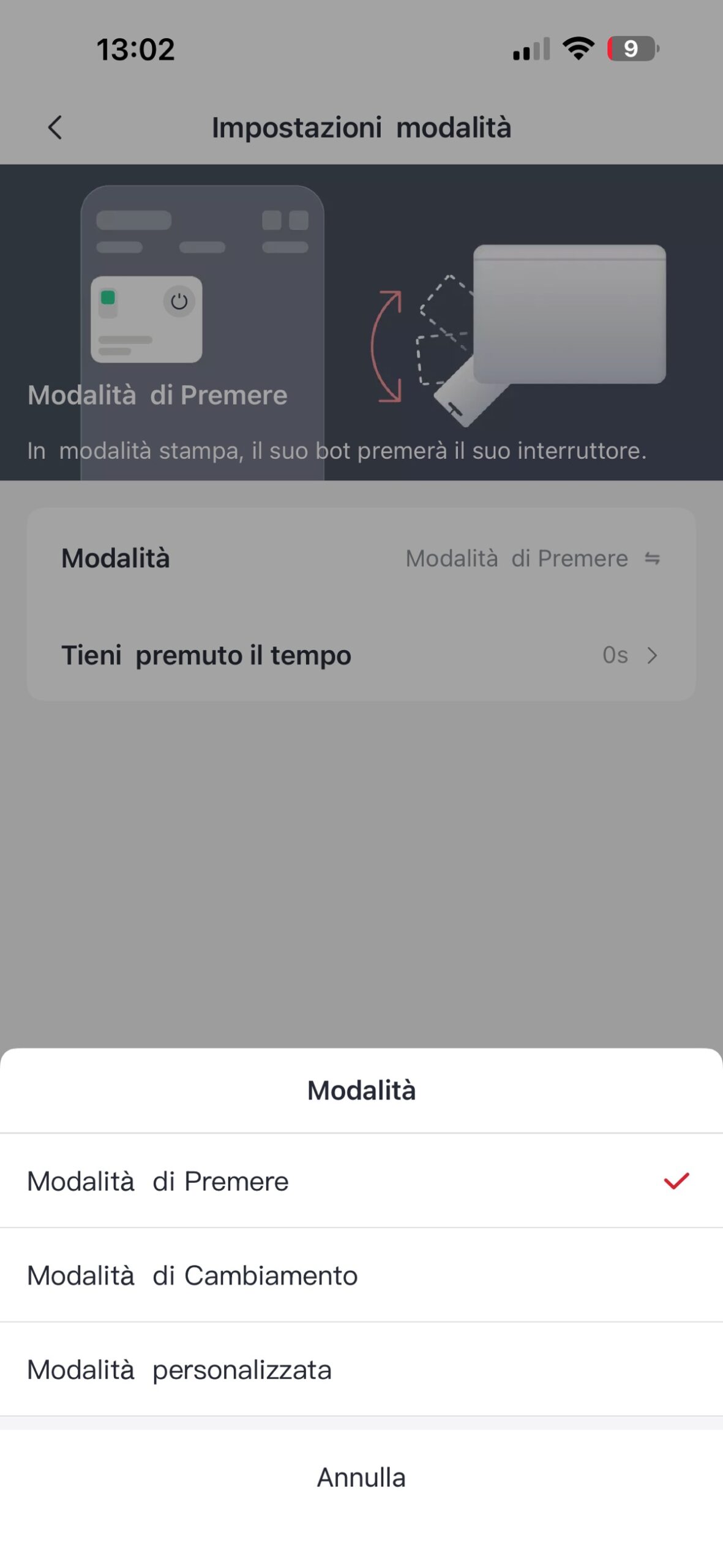Pick Modalità personalizzata

click(x=361, y=1369)
